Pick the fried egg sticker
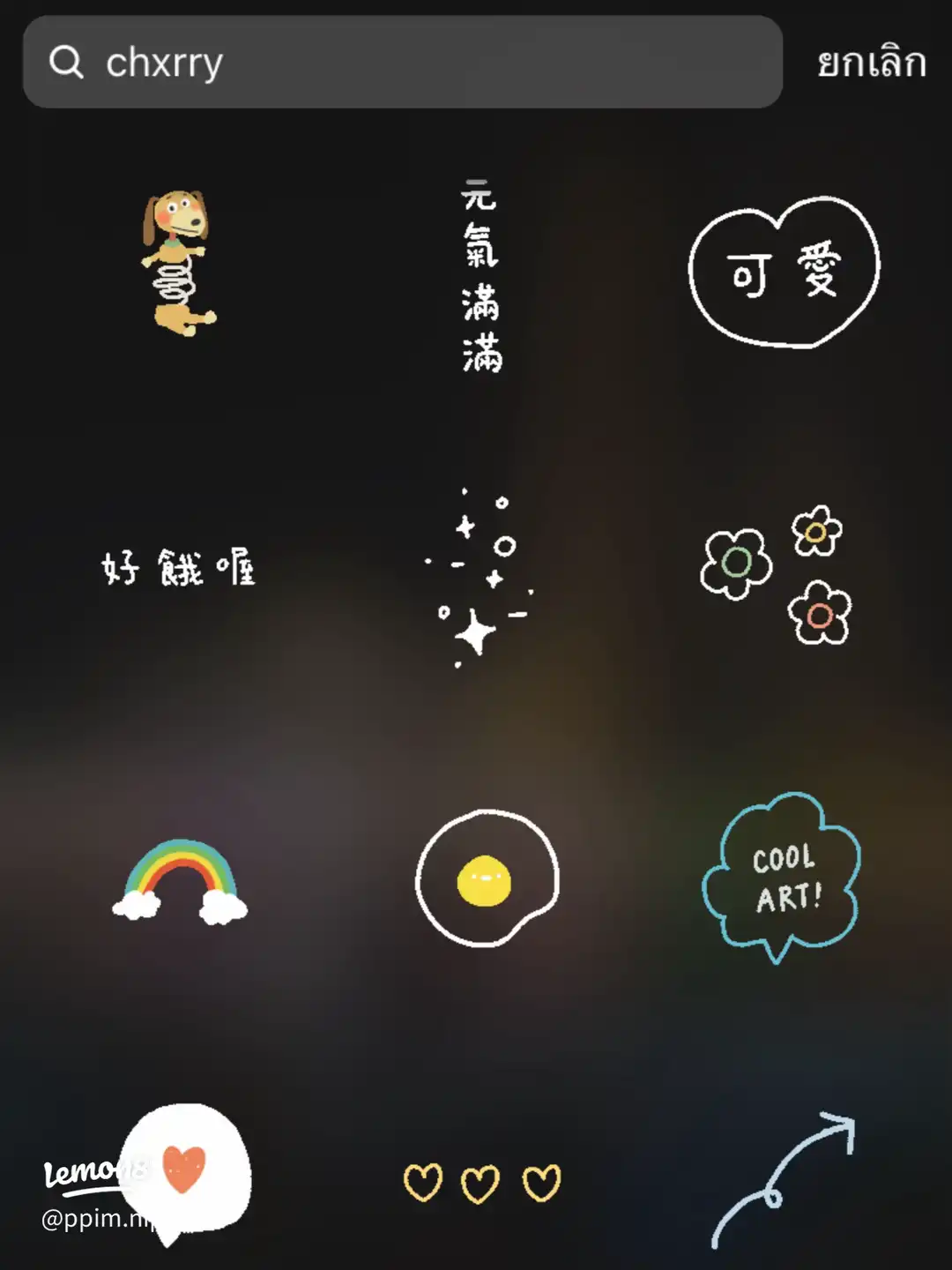Image resolution: width=952 pixels, height=1270 pixels. tap(487, 878)
